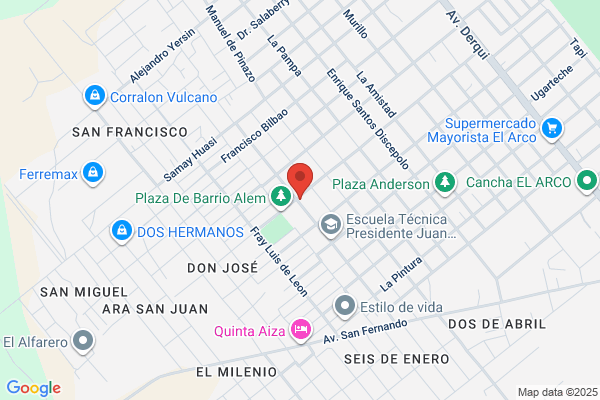Tap the red location pin marker
Image resolution: width=600 pixels, height=400 pixels.
[300, 180]
